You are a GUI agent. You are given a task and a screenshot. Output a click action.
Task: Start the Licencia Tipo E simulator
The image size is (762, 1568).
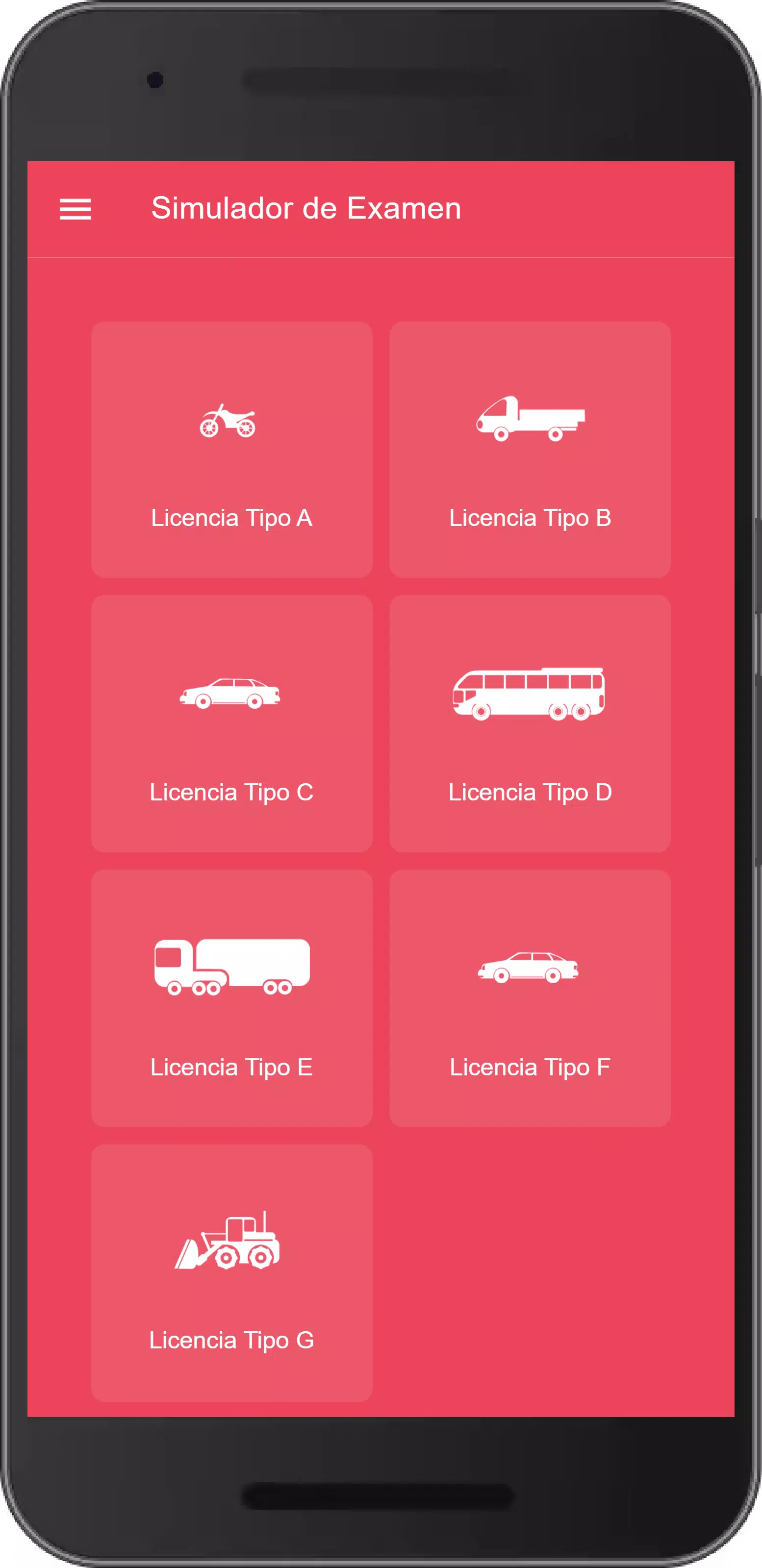click(x=231, y=997)
